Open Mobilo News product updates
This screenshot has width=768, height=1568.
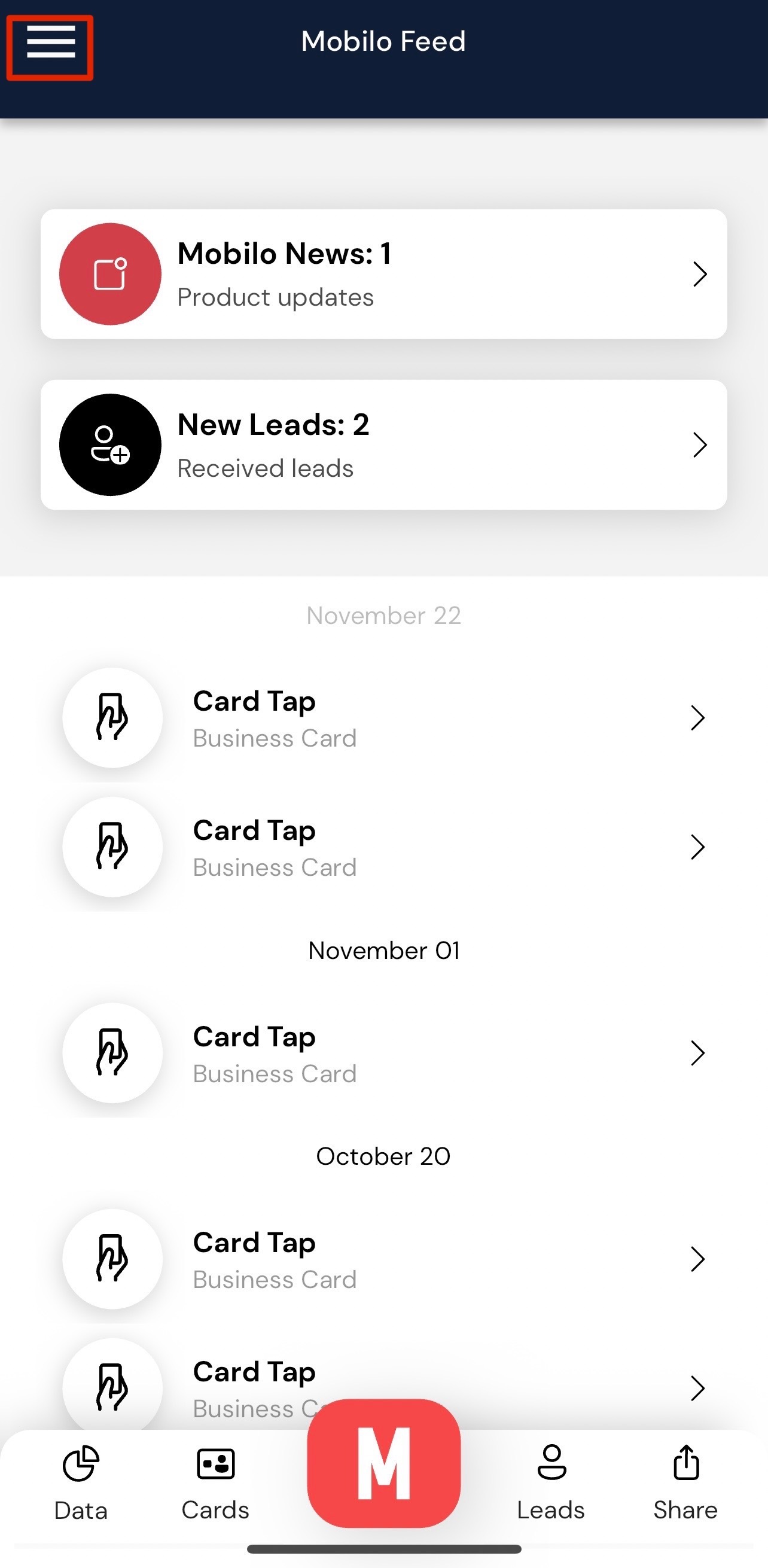pos(383,274)
